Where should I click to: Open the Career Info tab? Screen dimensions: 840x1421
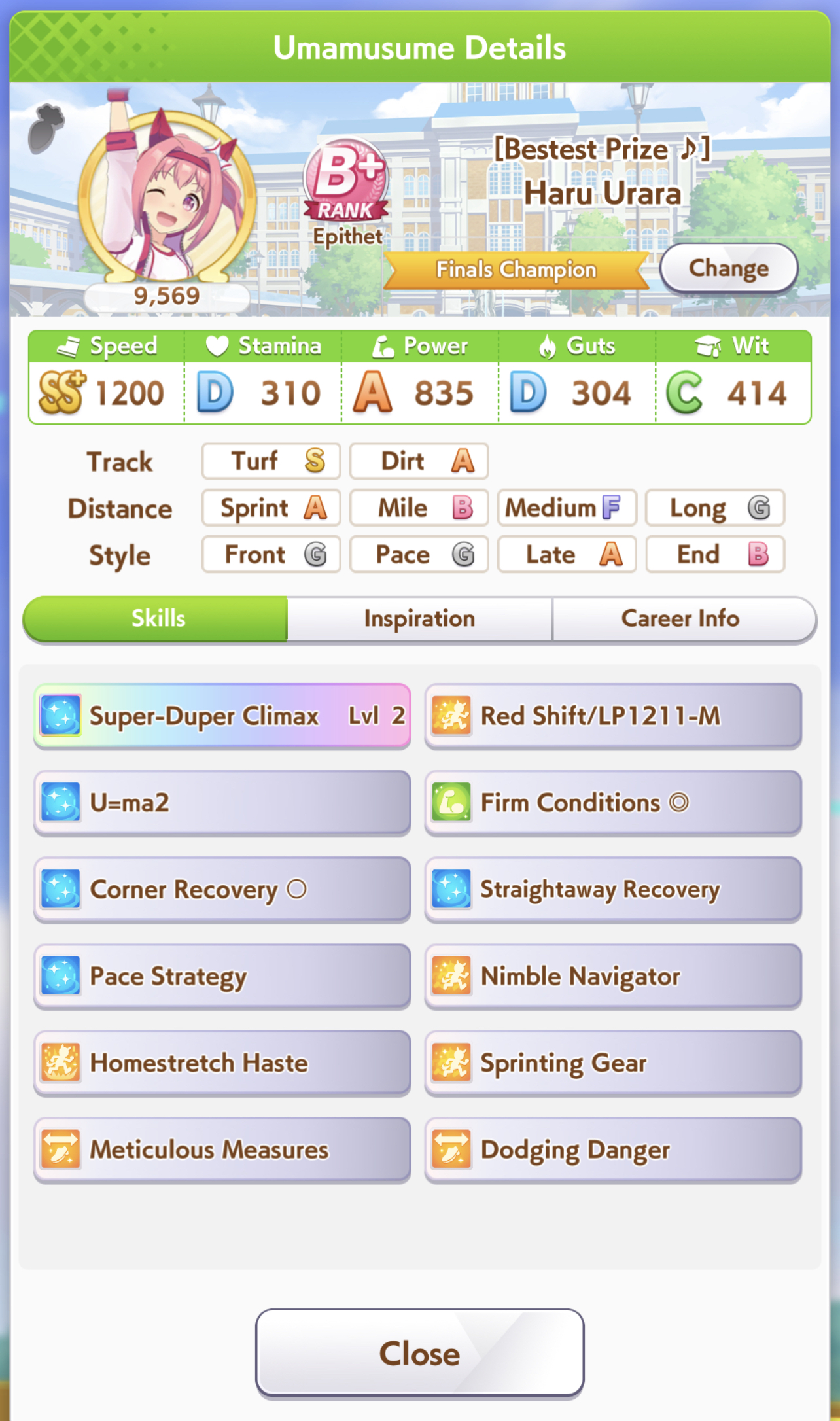(684, 619)
